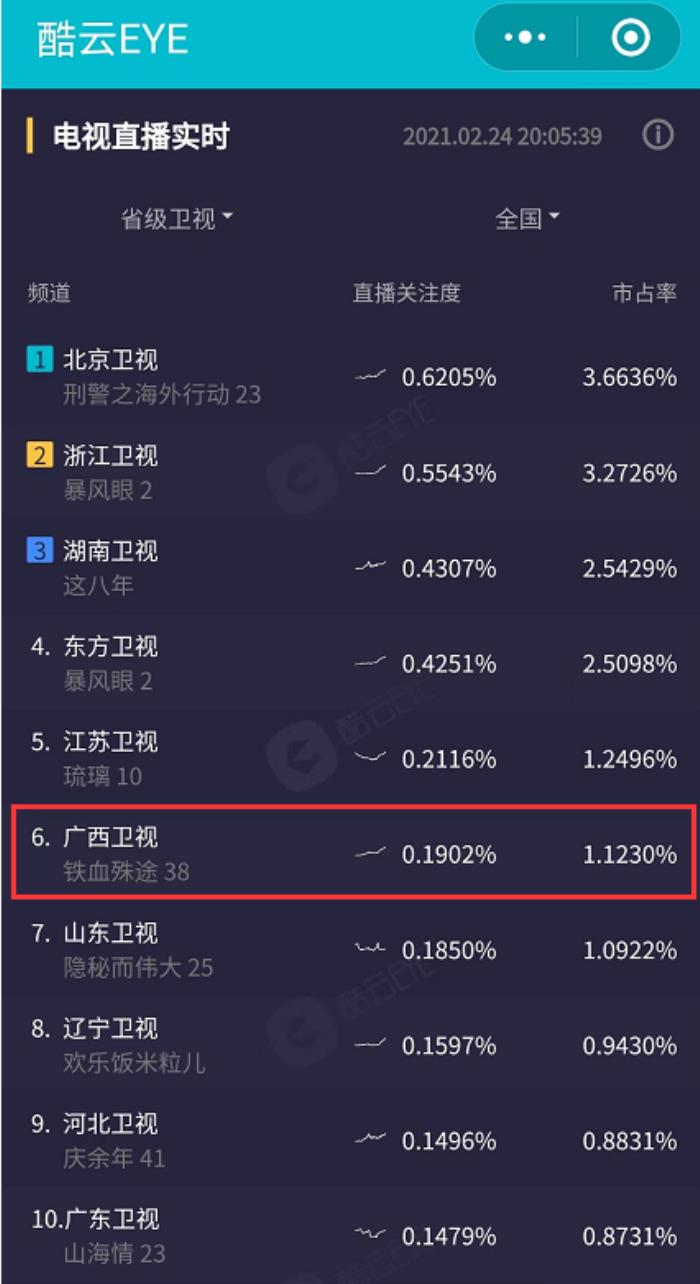Open the highlighted 广西卫视 row
700x1284 pixels.
pos(352,854)
